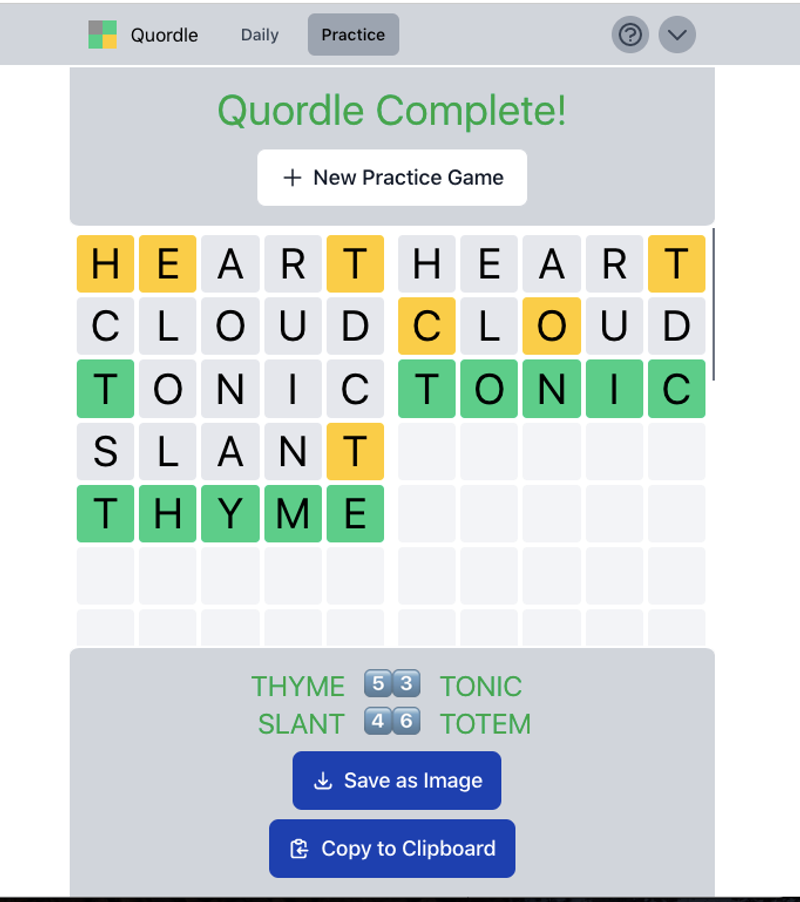Tap Save as Image button
The height and width of the screenshot is (902, 800).
coord(397,781)
